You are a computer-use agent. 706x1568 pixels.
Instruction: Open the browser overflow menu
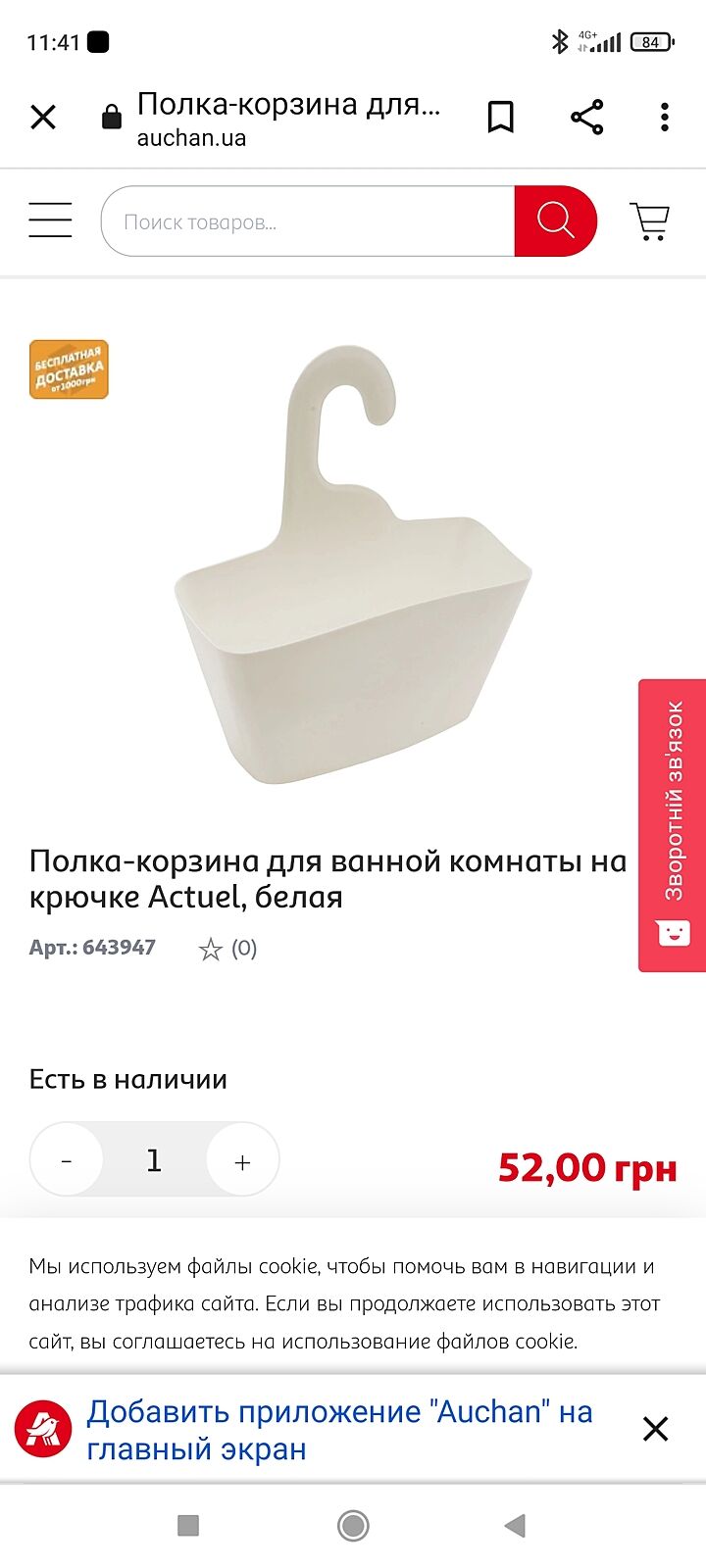(x=665, y=118)
